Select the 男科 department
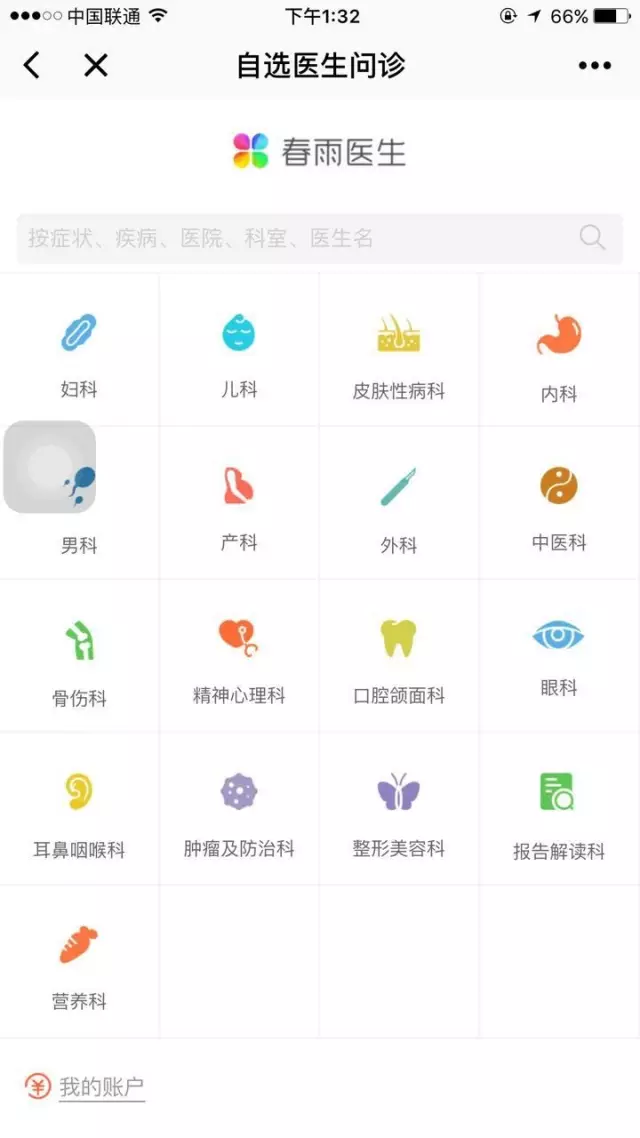This screenshot has width=640, height=1138. pyautogui.click(x=79, y=503)
